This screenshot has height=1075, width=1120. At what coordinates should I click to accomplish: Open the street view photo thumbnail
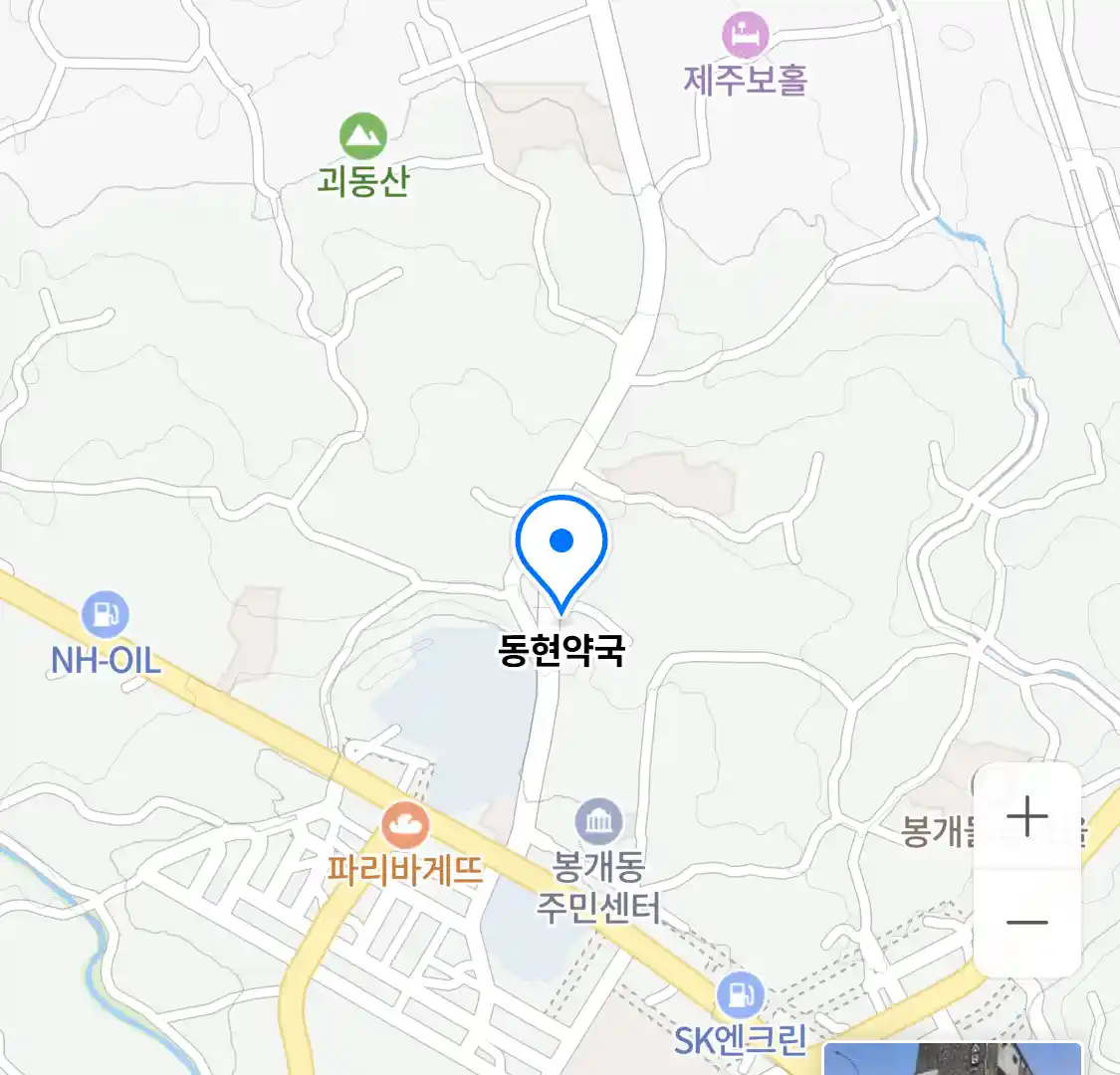point(952,1059)
